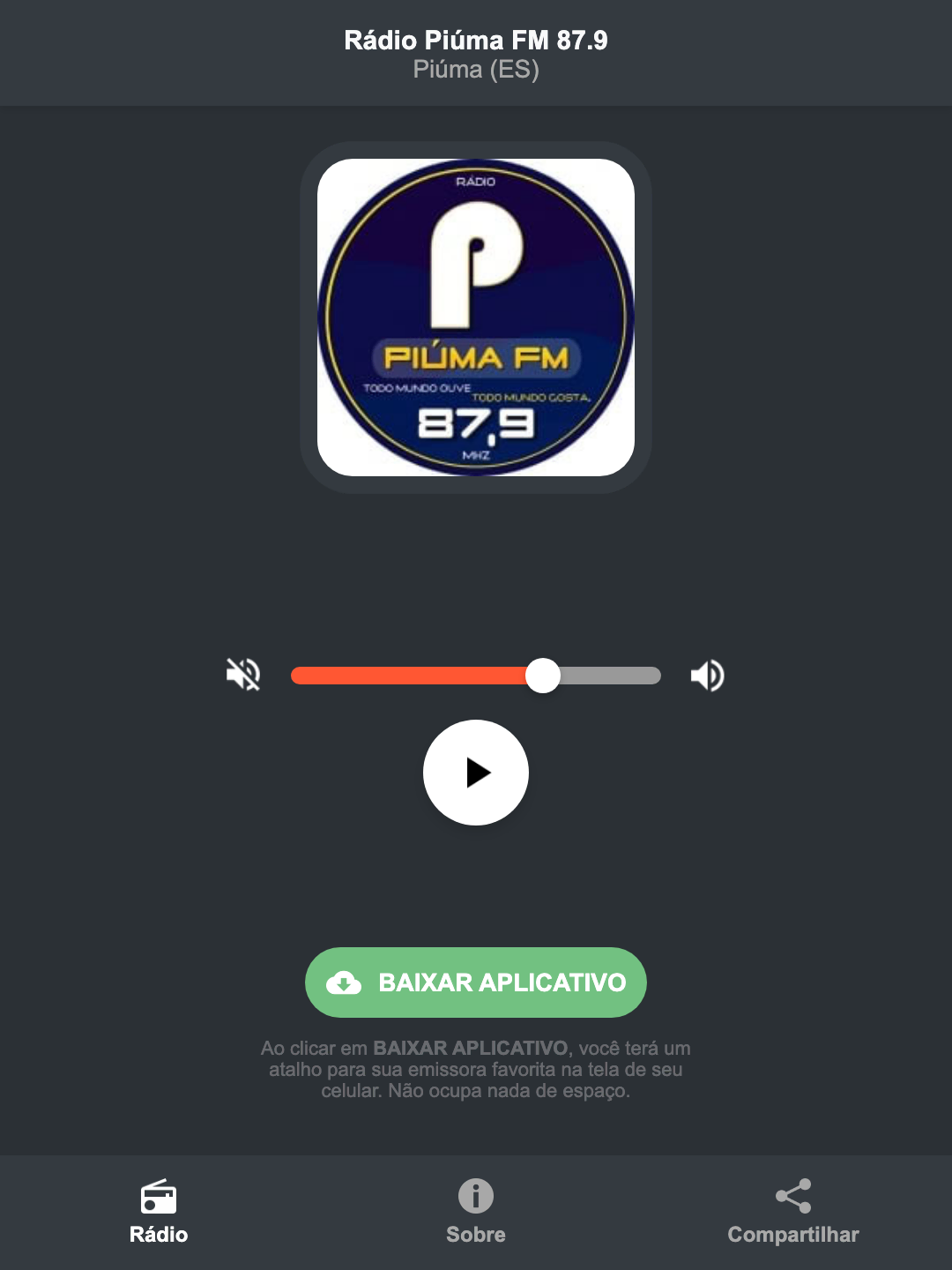
Task: Mute the volume using the muted speaker icon
Action: tap(242, 675)
